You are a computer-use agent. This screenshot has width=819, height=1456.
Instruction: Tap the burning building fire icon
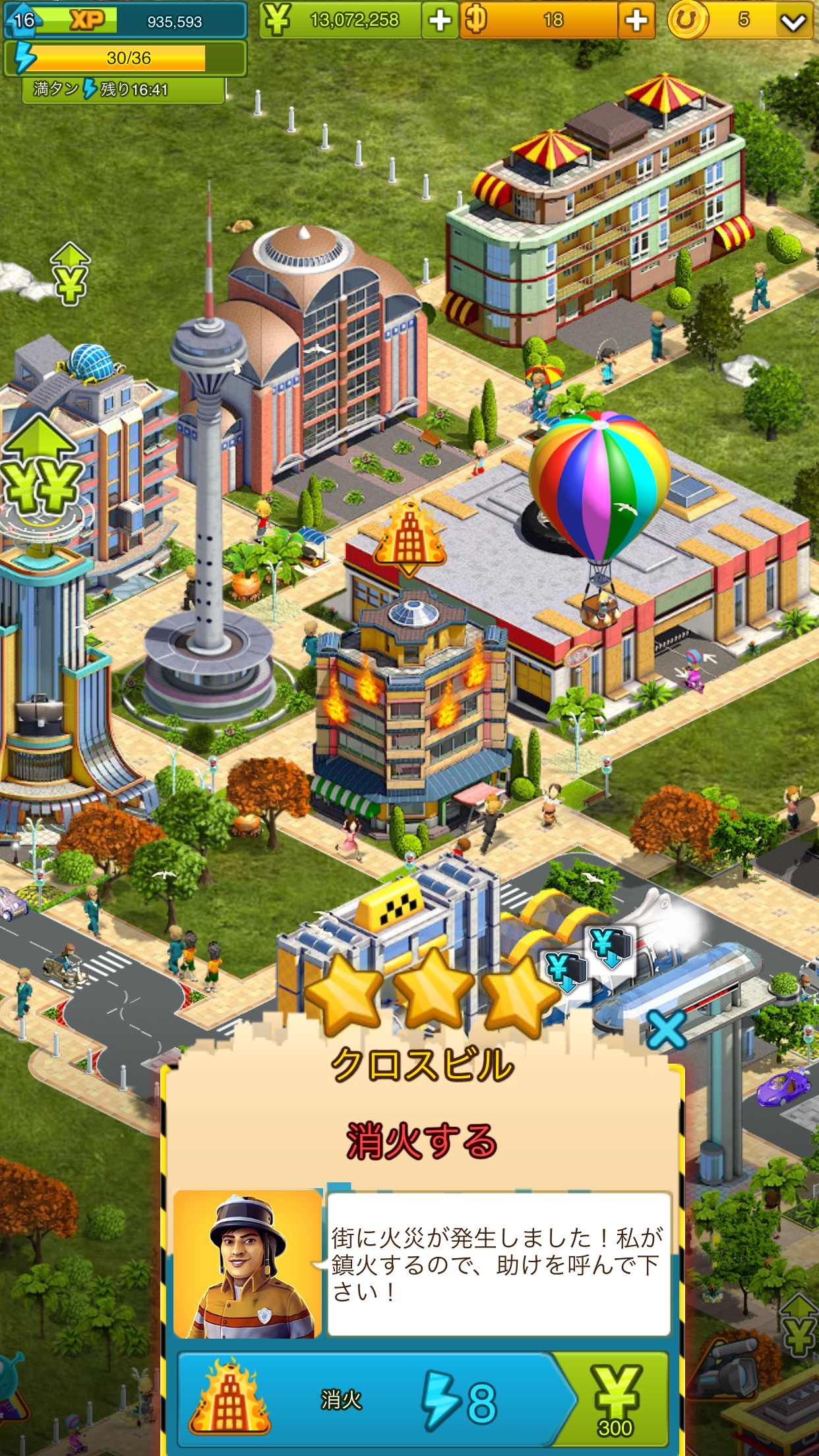point(409,537)
